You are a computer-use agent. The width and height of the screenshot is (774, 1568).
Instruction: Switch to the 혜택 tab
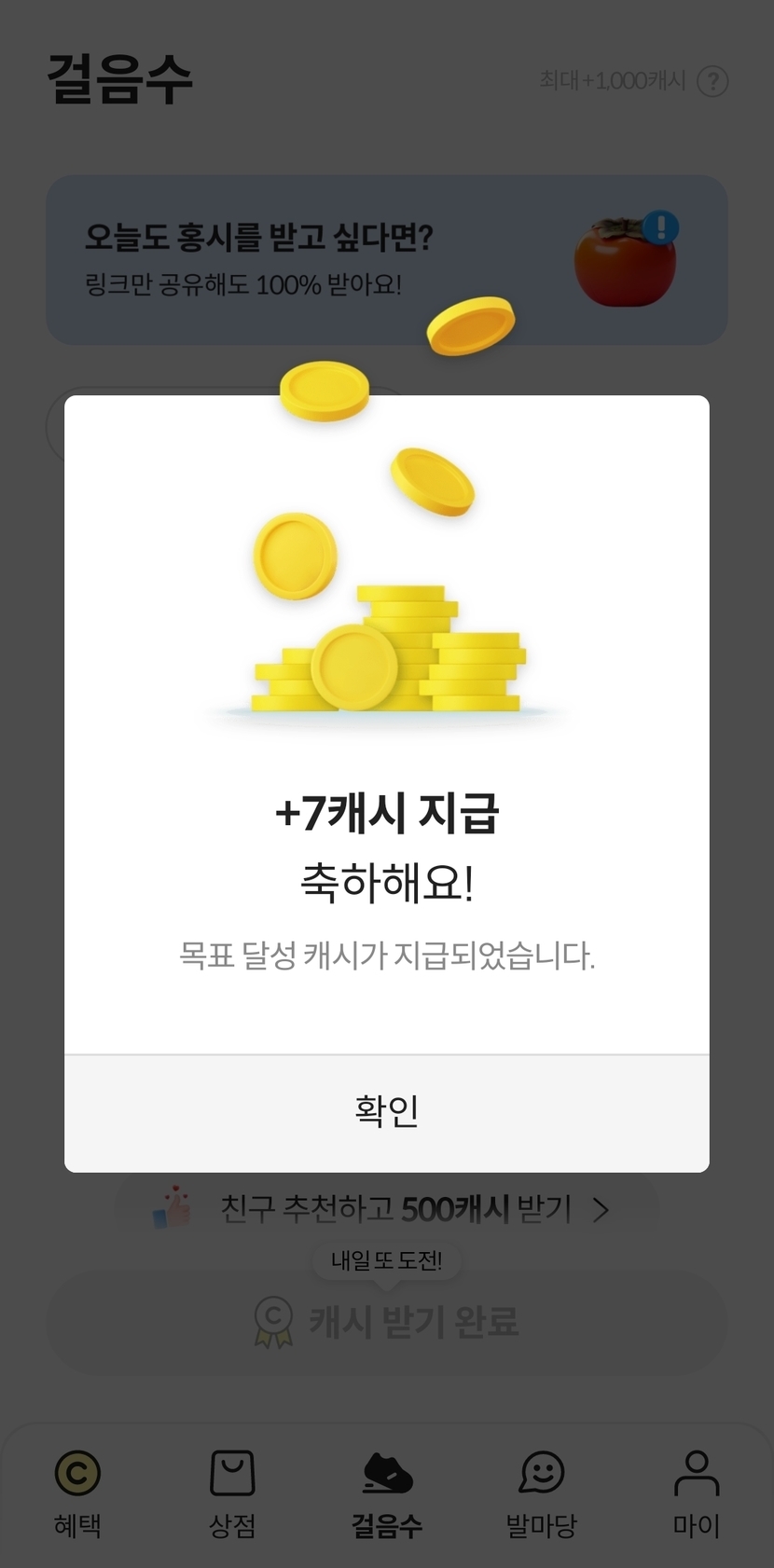pyautogui.click(x=77, y=1493)
